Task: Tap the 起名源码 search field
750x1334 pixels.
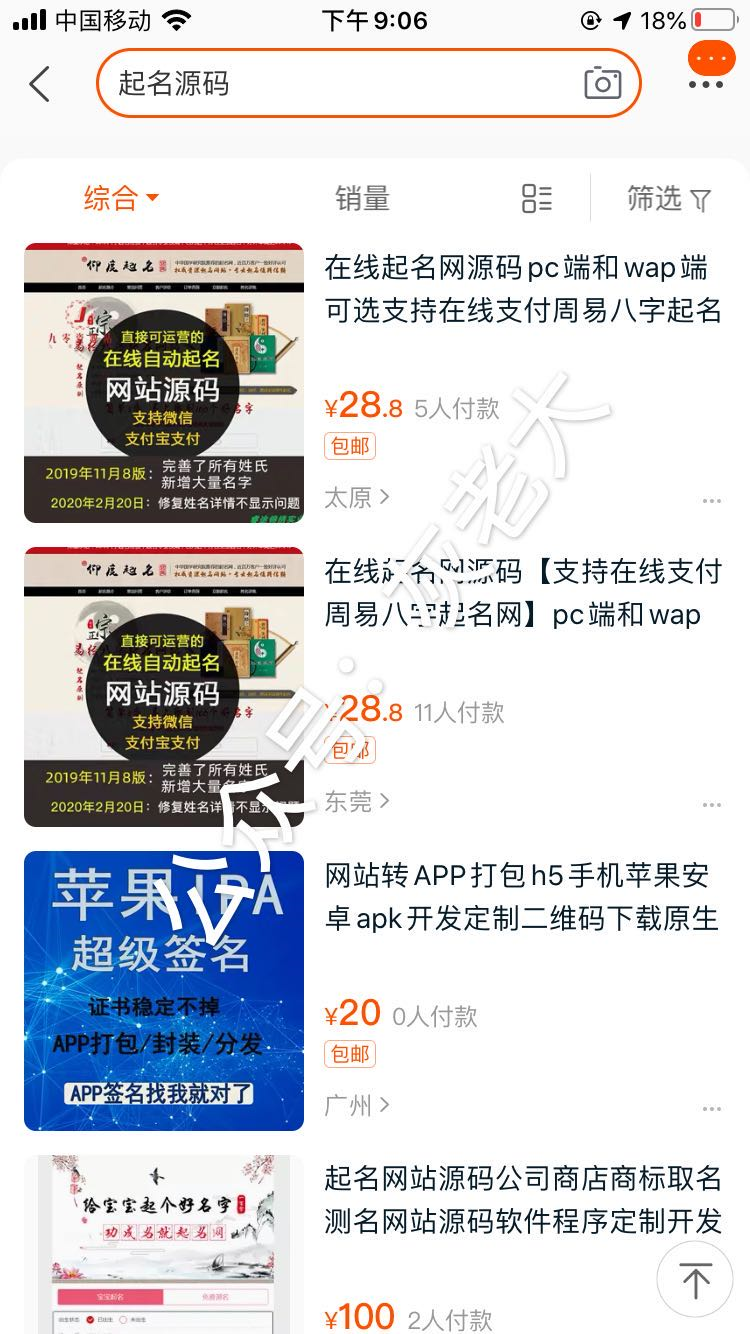Action: tap(340, 83)
